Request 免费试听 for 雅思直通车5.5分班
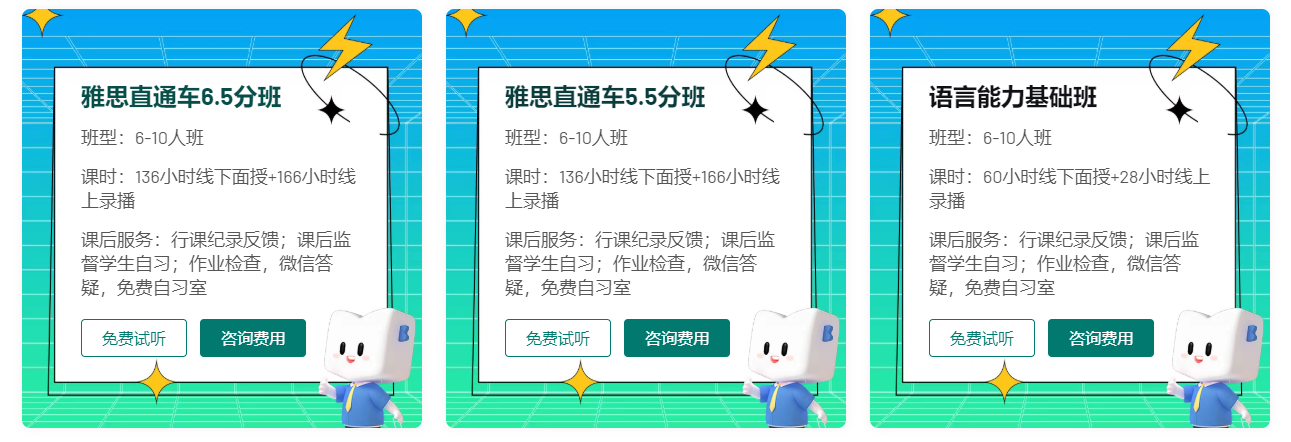This screenshot has height=442, width=1291. (x=557, y=338)
